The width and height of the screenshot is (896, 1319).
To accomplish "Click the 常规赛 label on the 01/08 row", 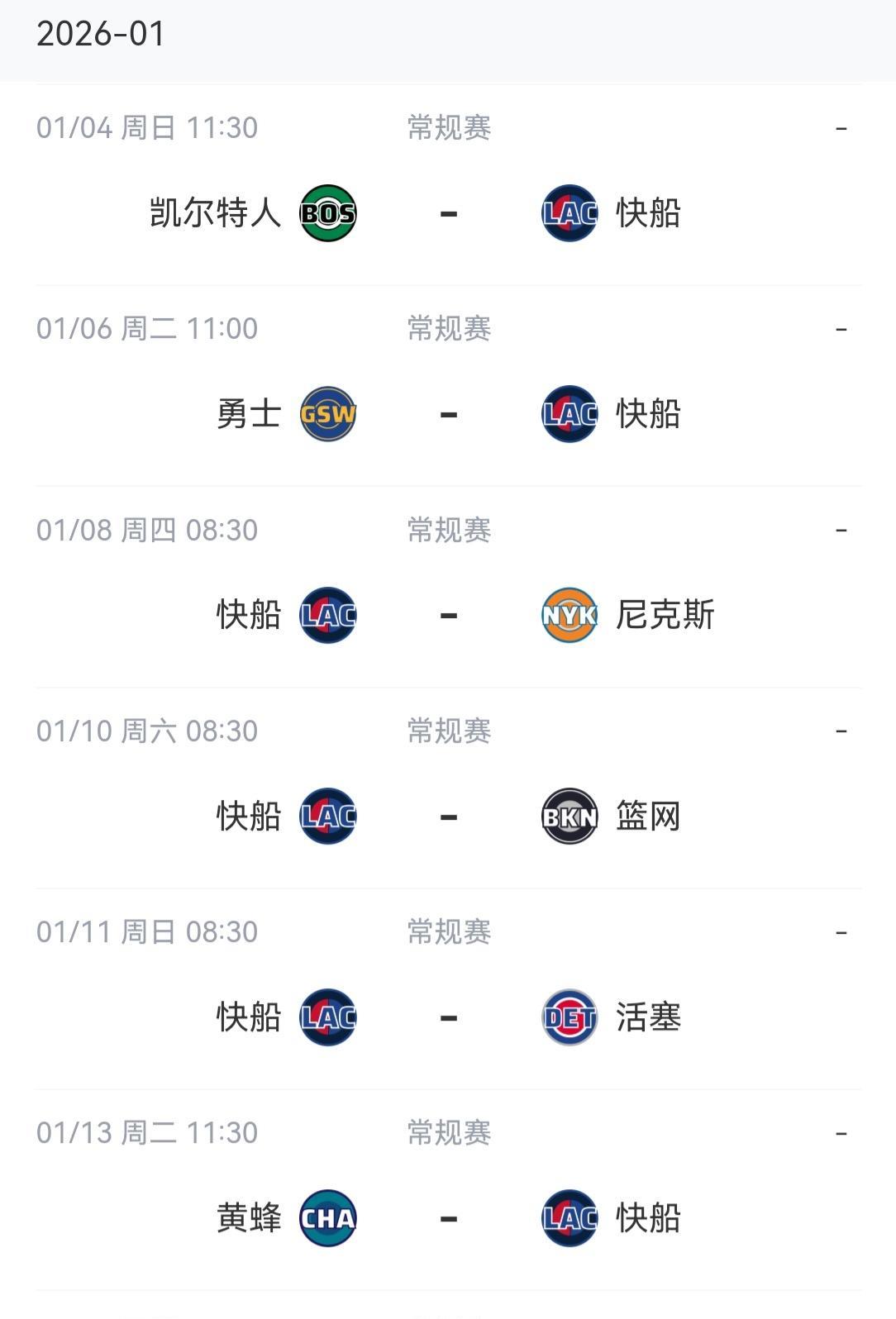I will click(447, 529).
